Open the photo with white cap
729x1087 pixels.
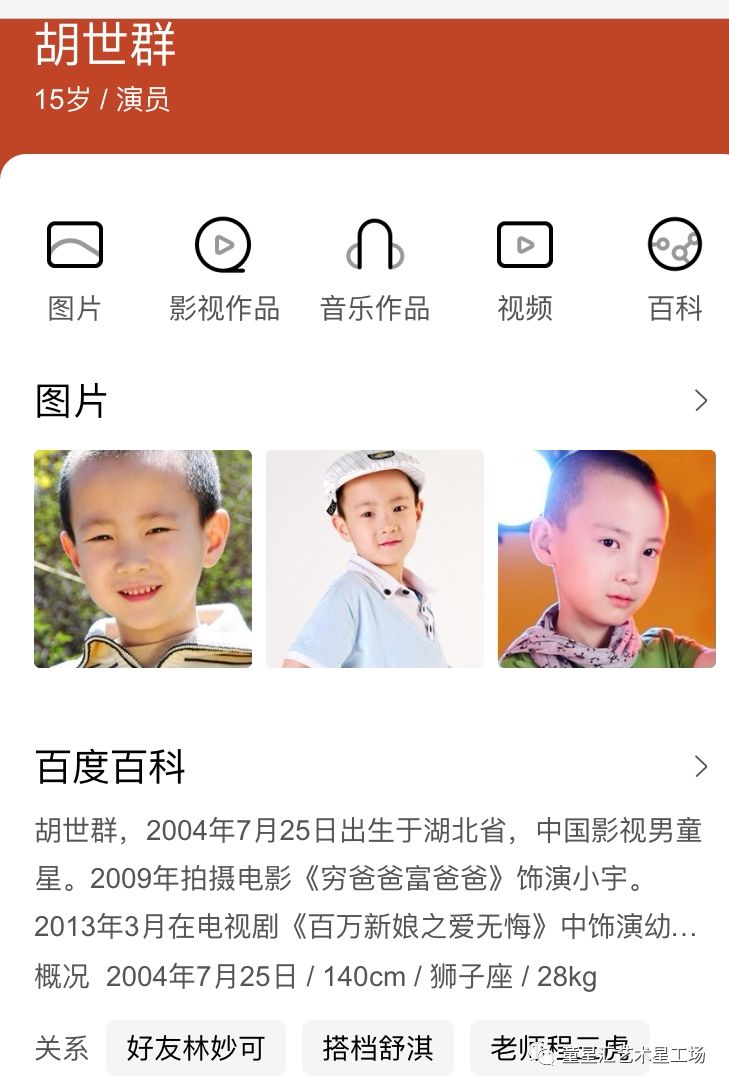(375, 559)
